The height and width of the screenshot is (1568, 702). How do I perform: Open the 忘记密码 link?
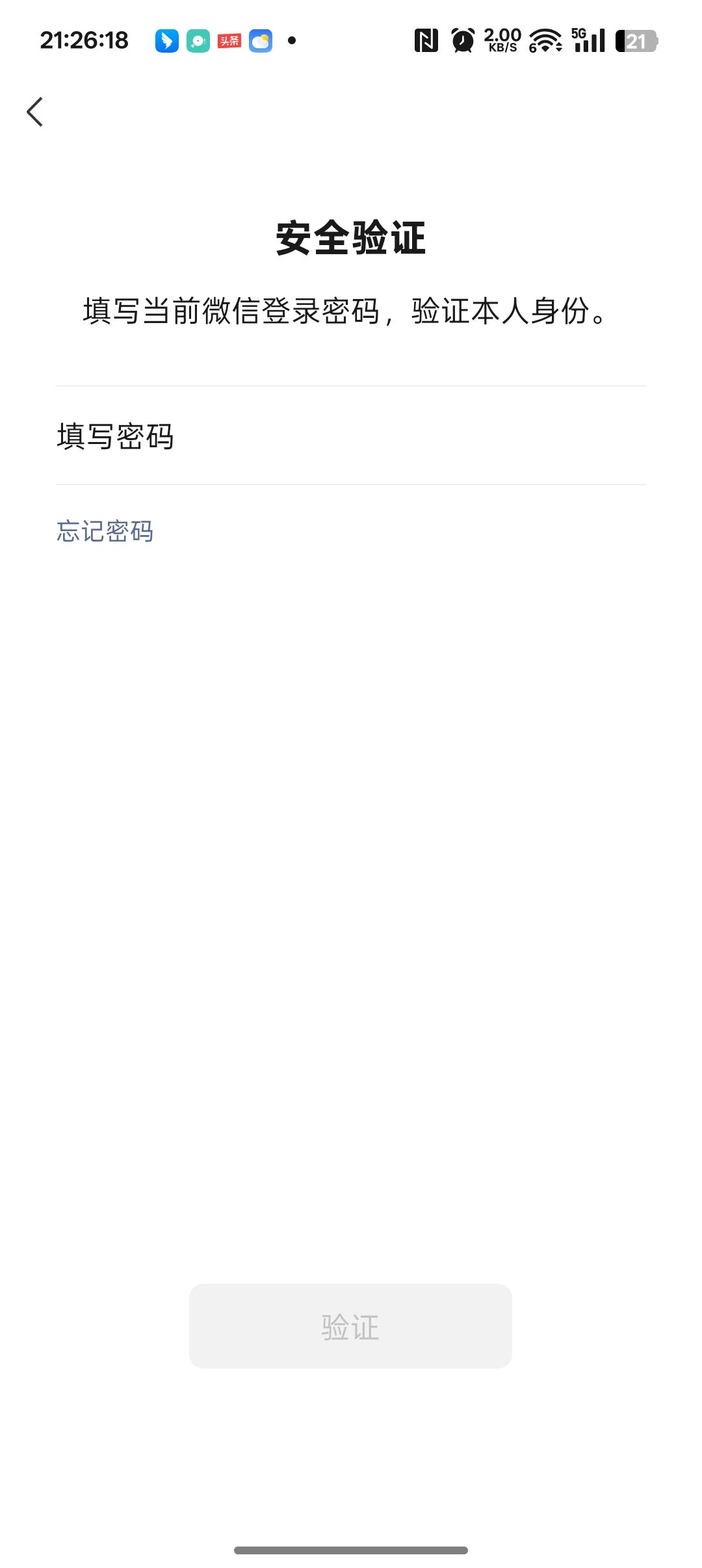coord(105,531)
